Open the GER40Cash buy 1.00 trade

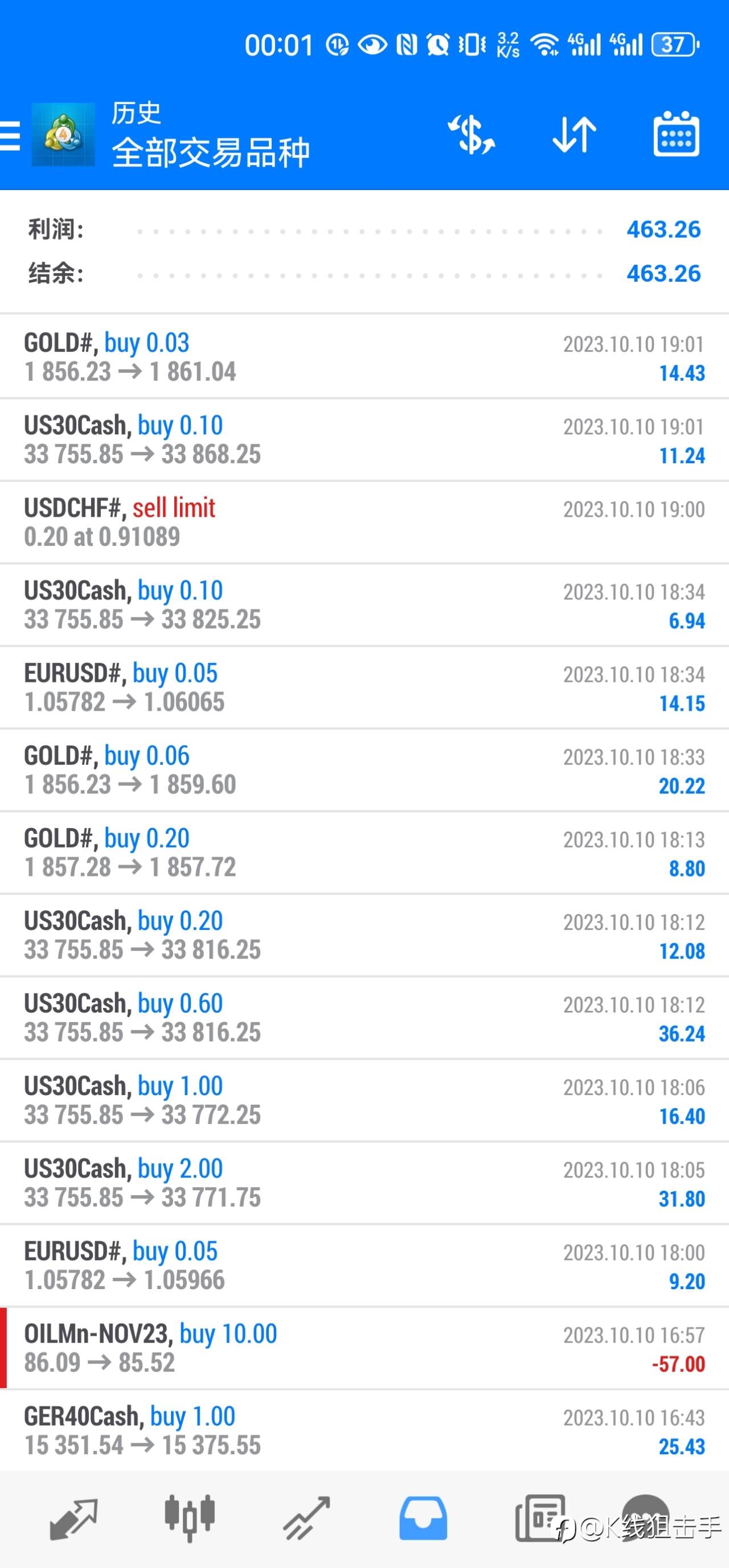[x=364, y=1430]
